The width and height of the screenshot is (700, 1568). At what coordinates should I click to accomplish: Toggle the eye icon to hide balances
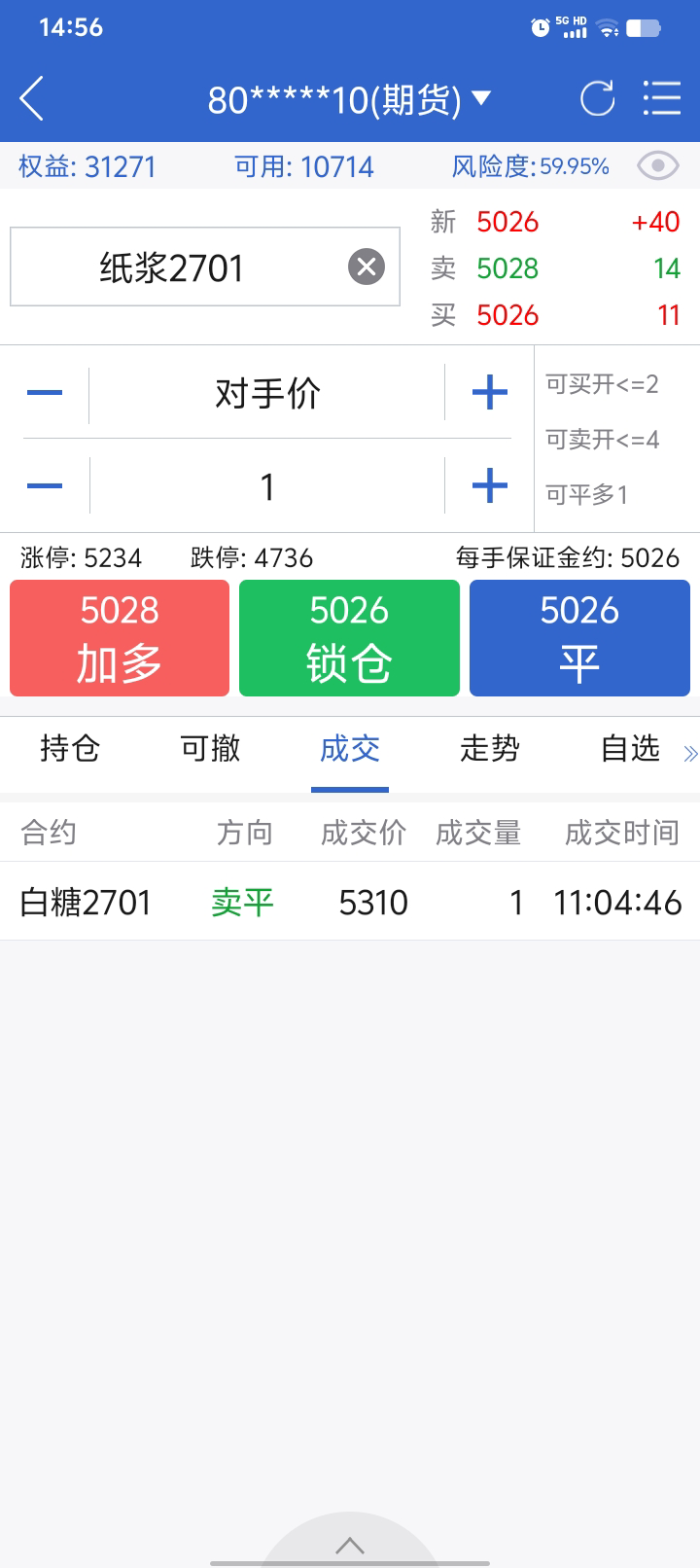click(658, 166)
